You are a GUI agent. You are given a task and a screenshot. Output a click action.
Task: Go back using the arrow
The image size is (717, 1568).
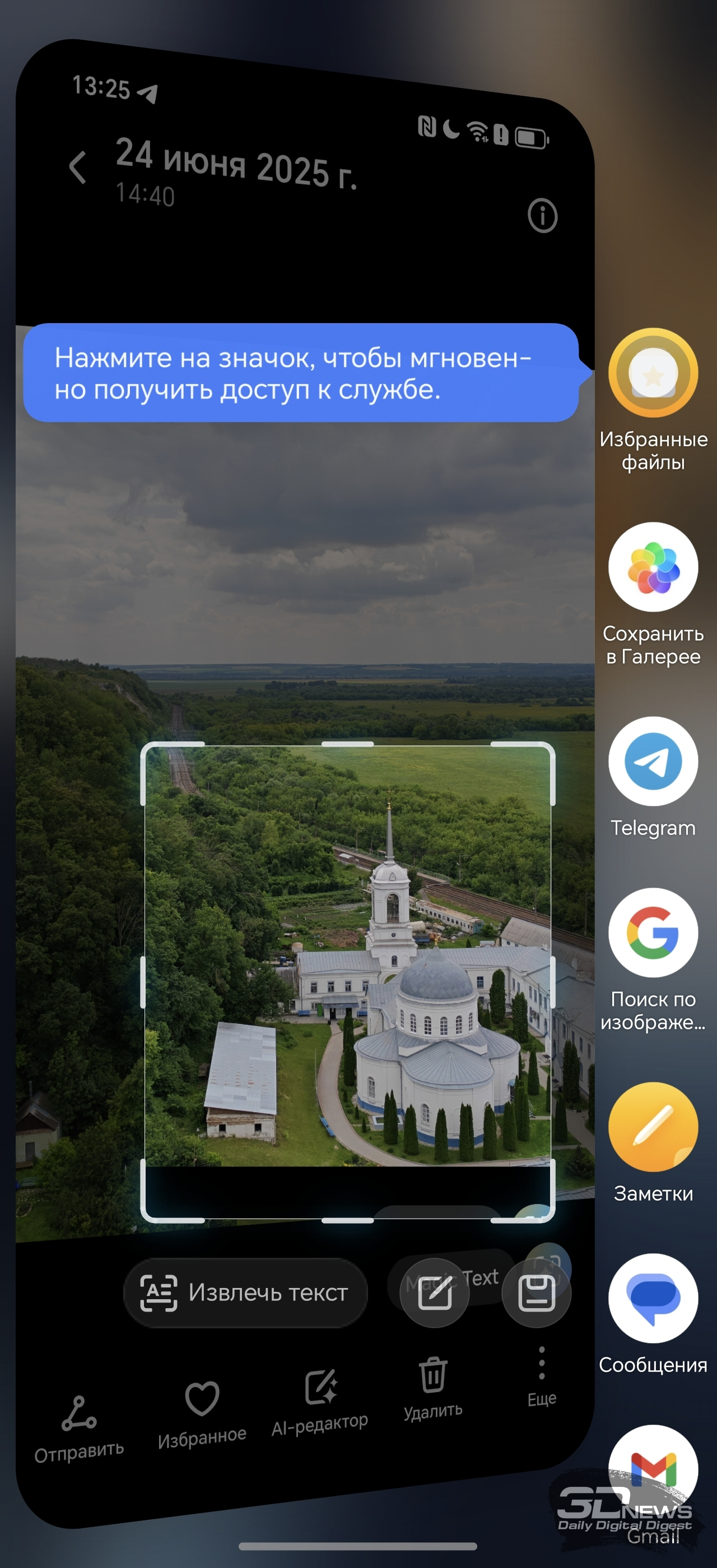click(x=77, y=167)
